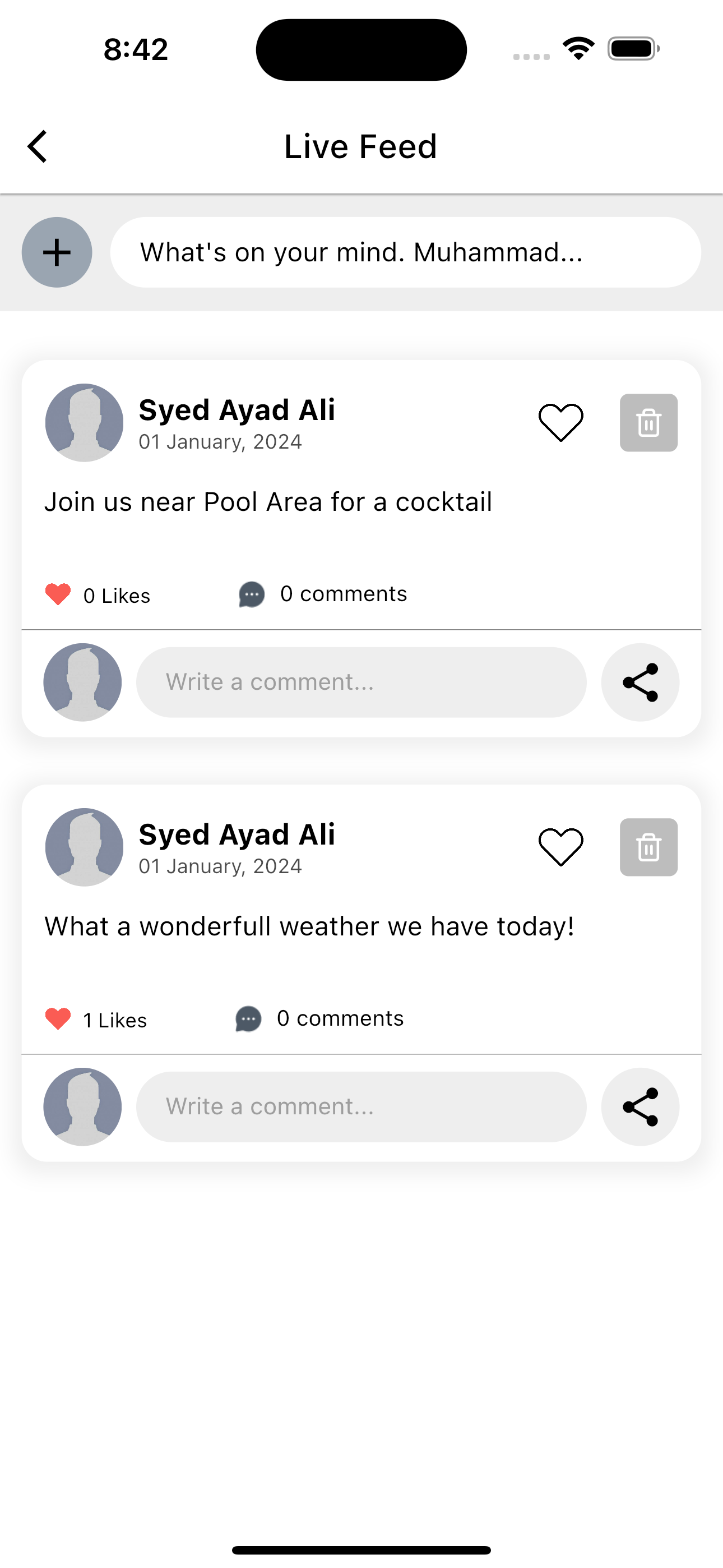This screenshot has width=723, height=1568.
Task: Like the Pool Area cocktail post
Action: (x=560, y=422)
